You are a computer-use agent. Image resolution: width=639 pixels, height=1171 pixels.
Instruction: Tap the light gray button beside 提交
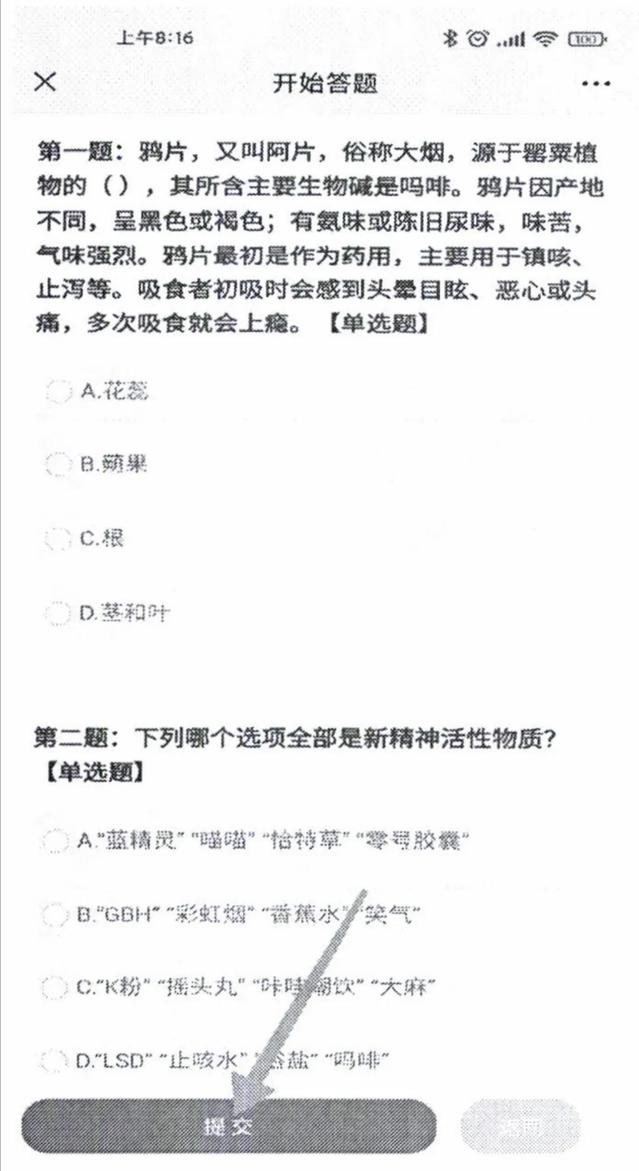pos(520,1126)
